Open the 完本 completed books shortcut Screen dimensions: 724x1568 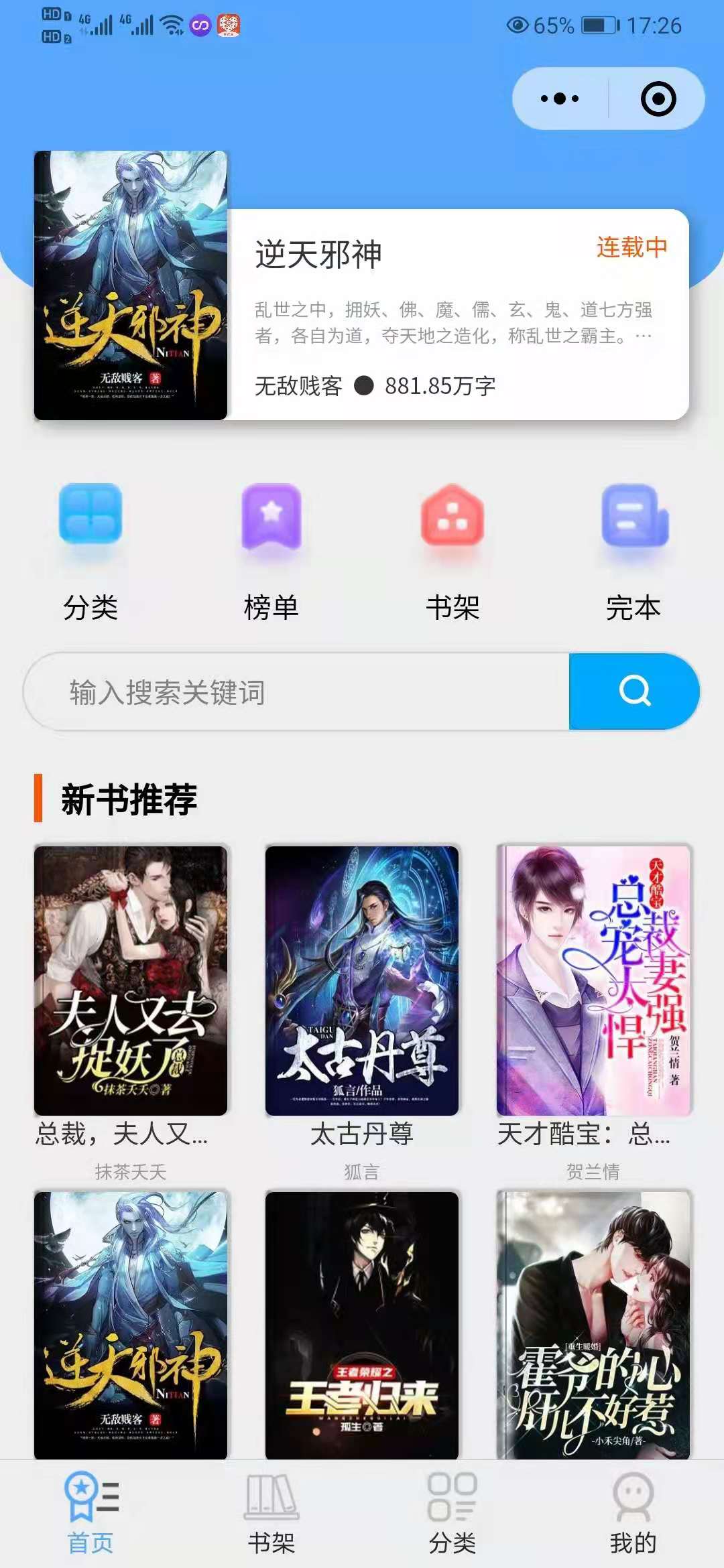click(633, 516)
